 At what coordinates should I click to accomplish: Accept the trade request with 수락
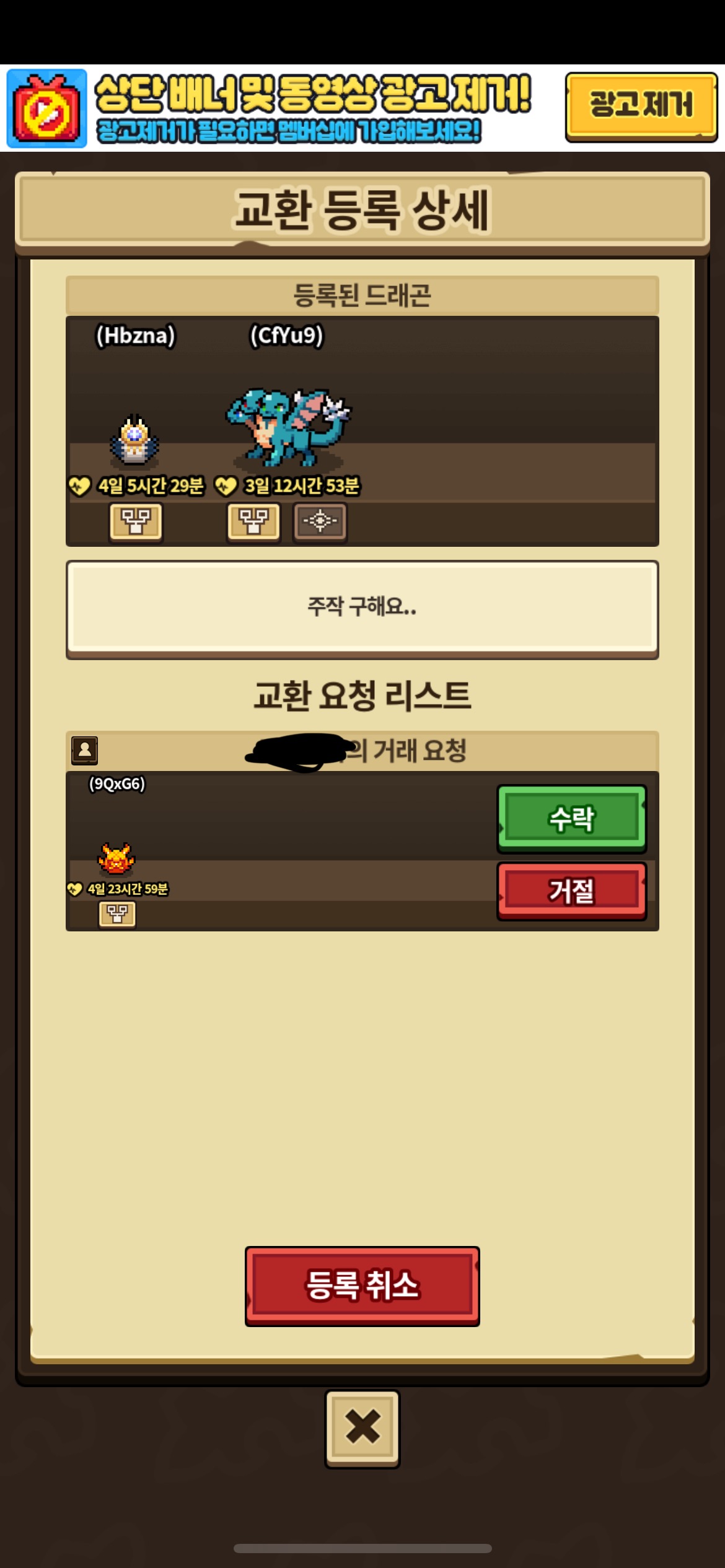[x=571, y=818]
